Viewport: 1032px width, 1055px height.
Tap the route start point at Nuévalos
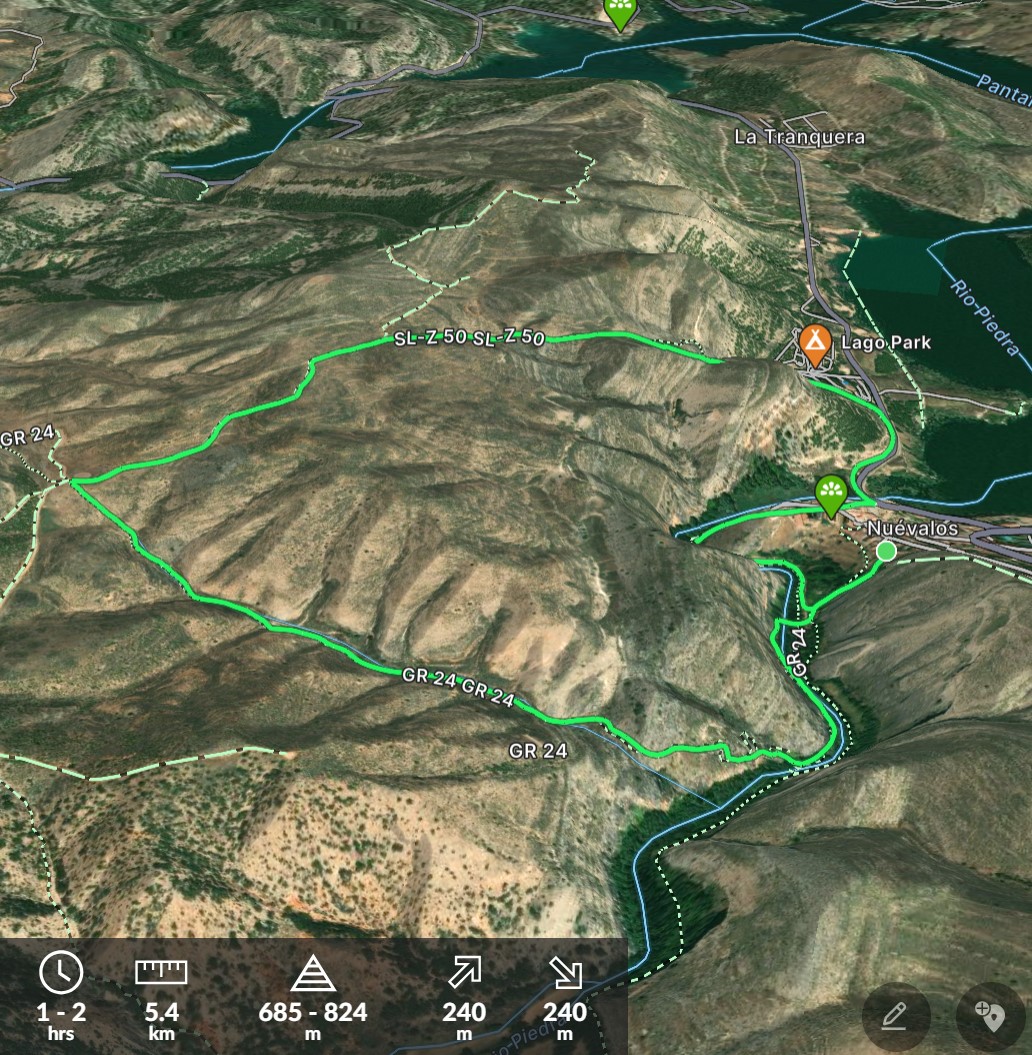886,551
